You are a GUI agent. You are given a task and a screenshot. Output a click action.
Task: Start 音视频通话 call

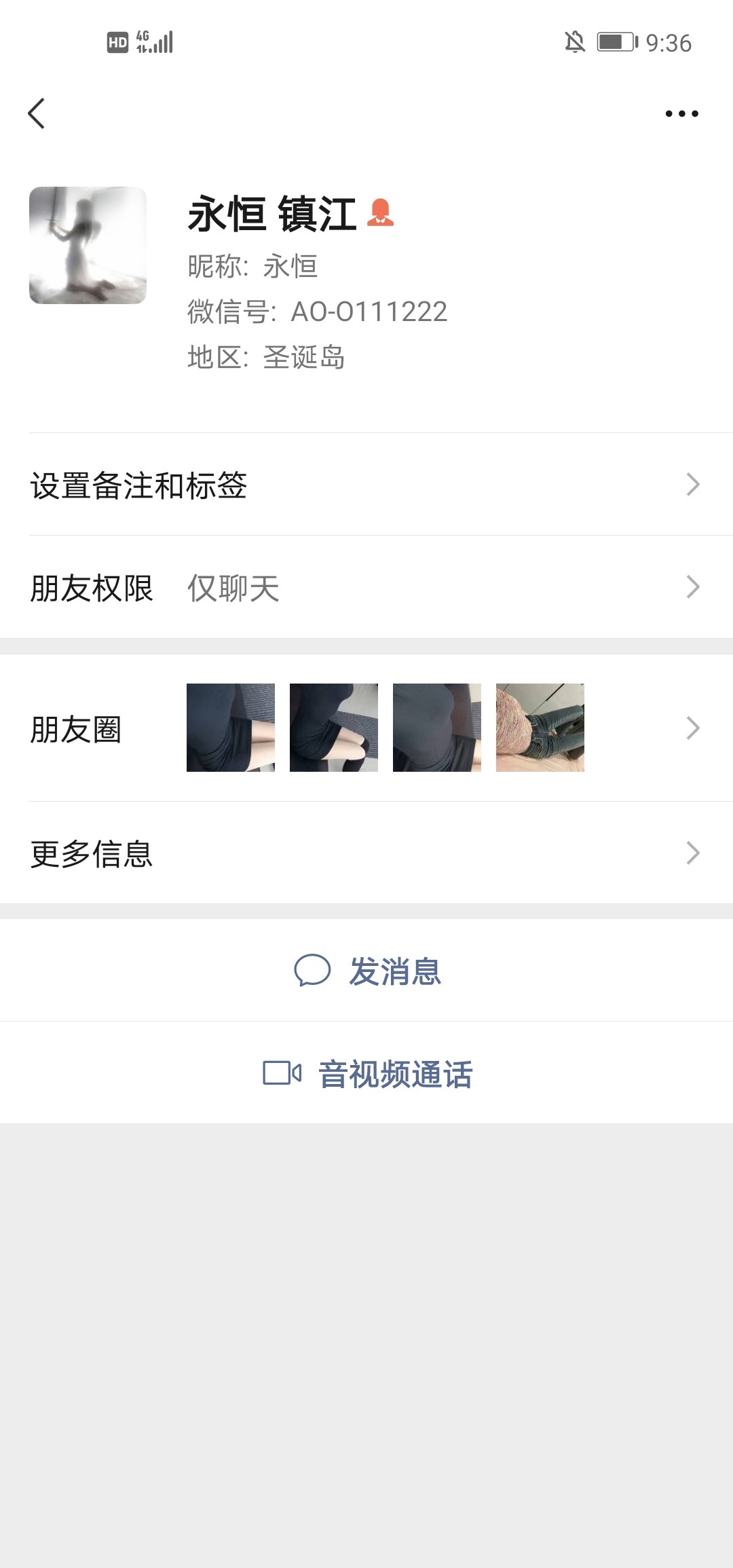(x=366, y=1073)
